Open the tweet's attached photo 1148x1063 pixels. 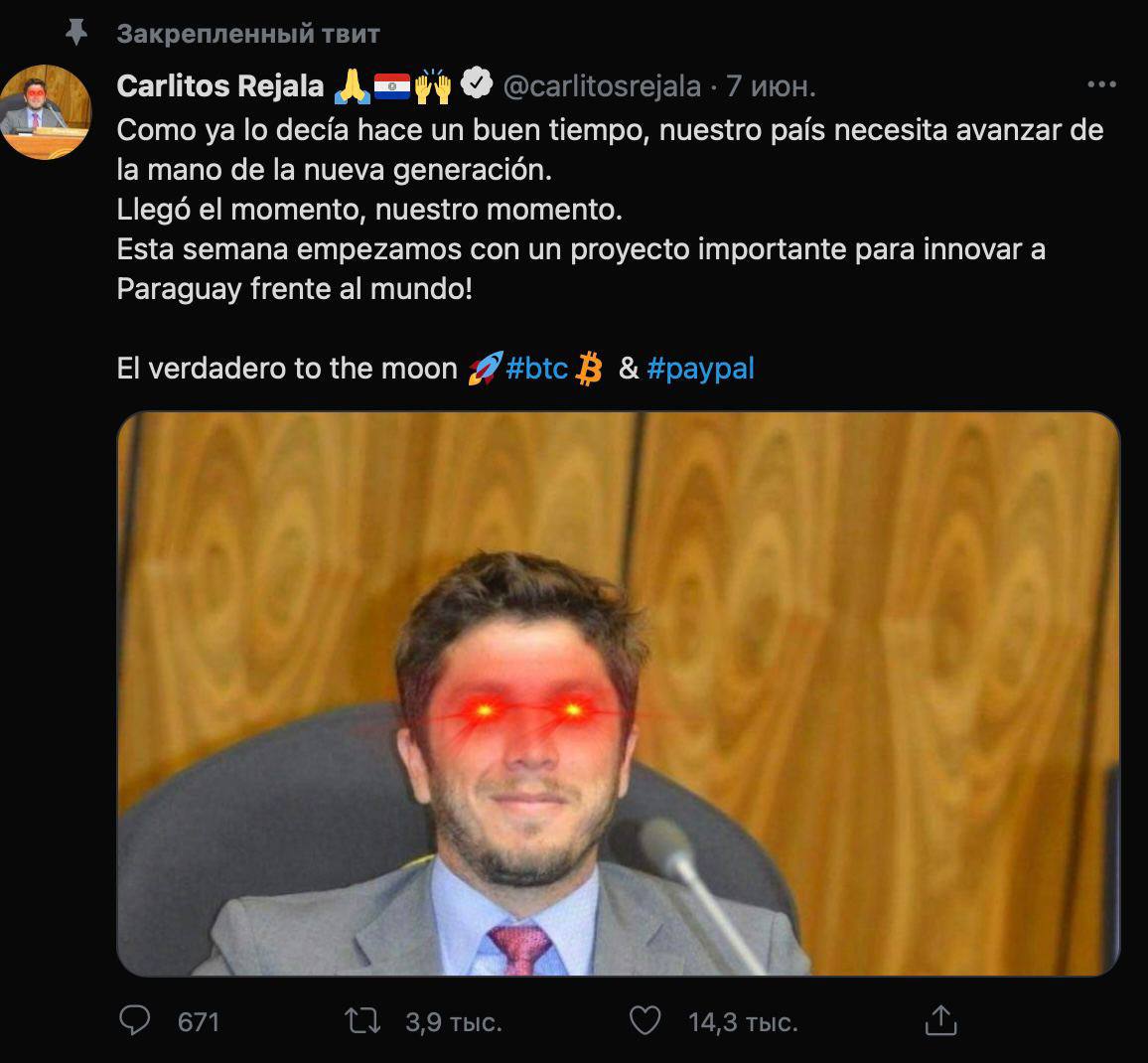pos(618,693)
